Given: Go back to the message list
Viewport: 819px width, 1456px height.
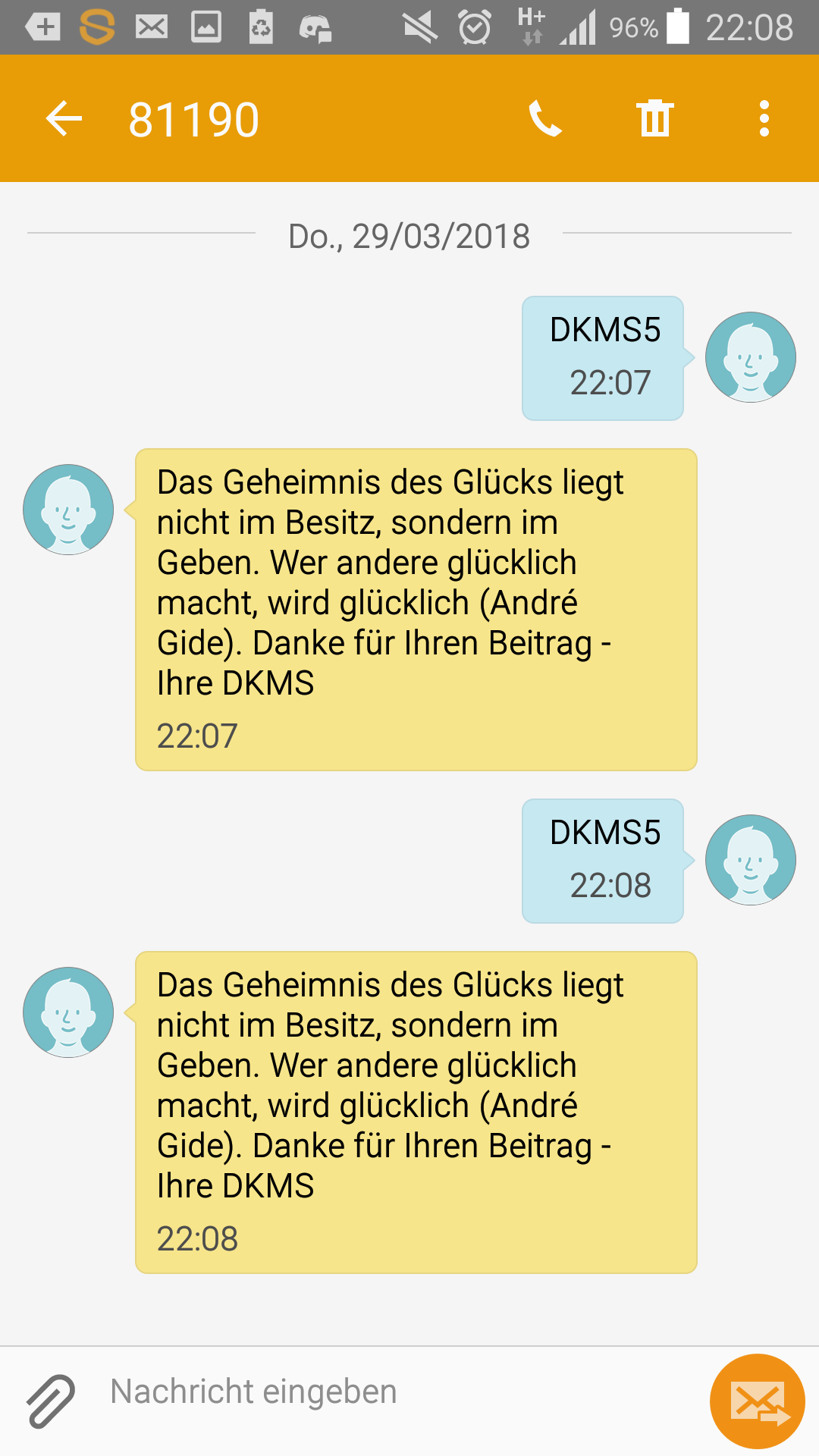Looking at the screenshot, I should 64,119.
